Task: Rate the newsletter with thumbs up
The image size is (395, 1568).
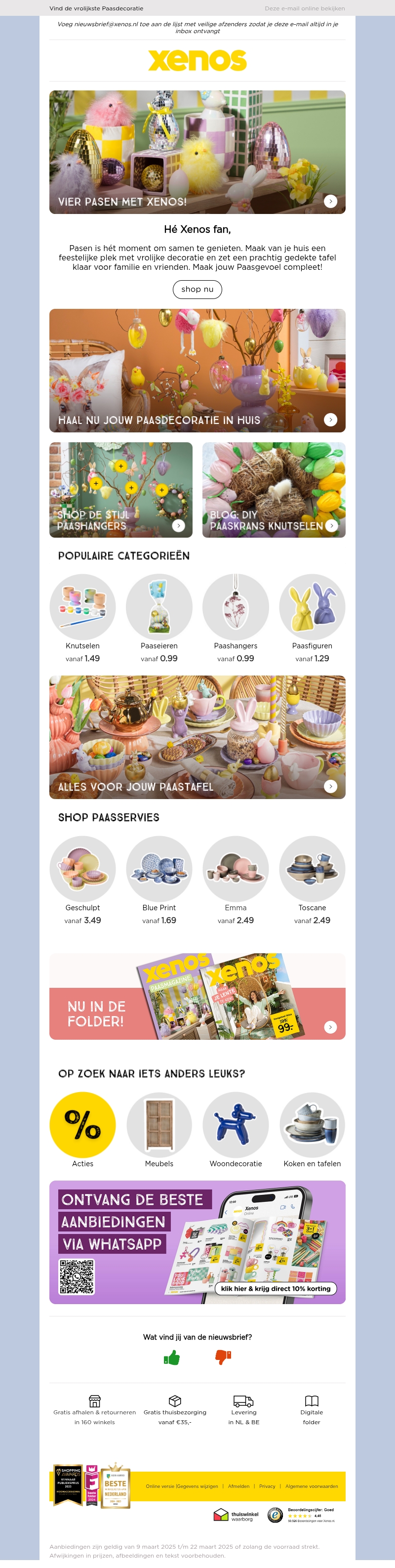Action: tap(172, 1358)
